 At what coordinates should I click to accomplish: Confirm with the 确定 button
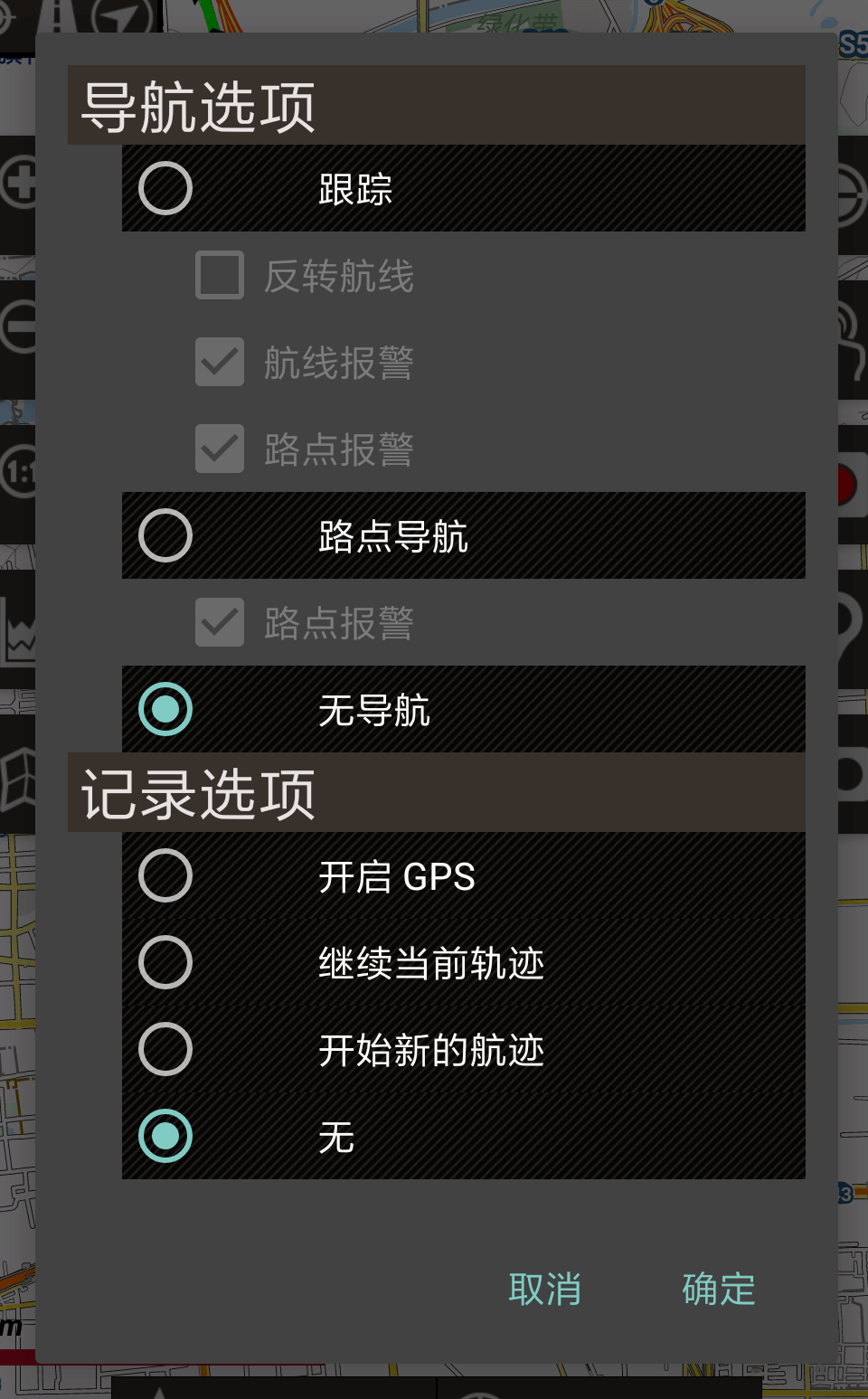pos(718,1289)
